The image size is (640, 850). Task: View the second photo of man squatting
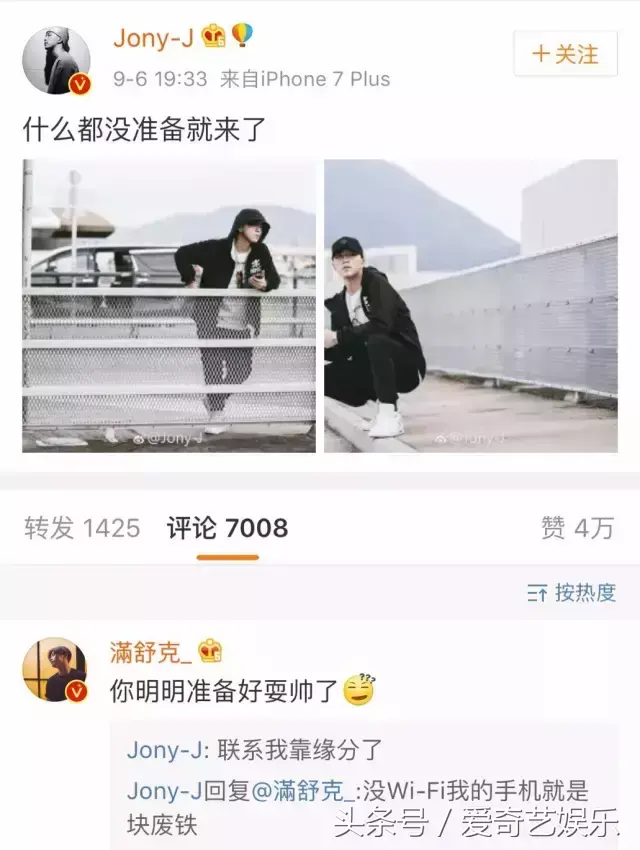tap(470, 306)
